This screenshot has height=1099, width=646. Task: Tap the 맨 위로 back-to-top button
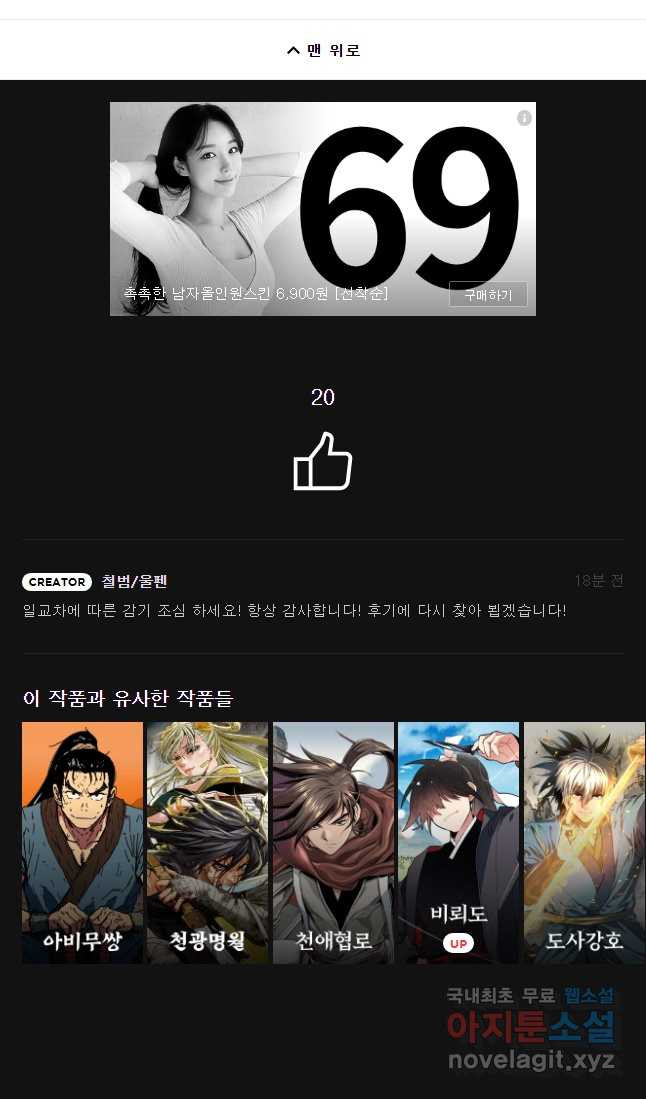pyautogui.click(x=323, y=50)
